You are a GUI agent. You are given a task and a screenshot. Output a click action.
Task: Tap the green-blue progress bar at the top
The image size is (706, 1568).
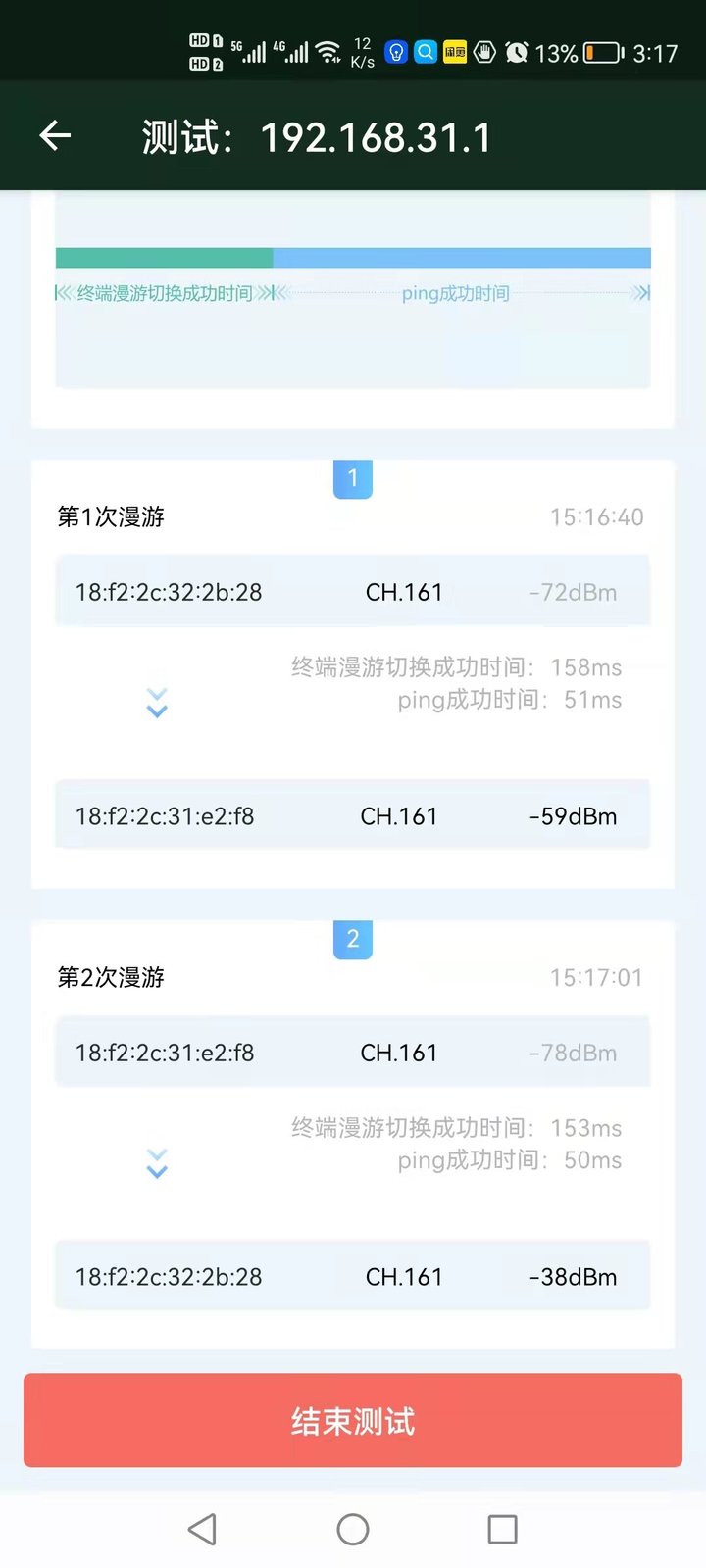coord(353,257)
